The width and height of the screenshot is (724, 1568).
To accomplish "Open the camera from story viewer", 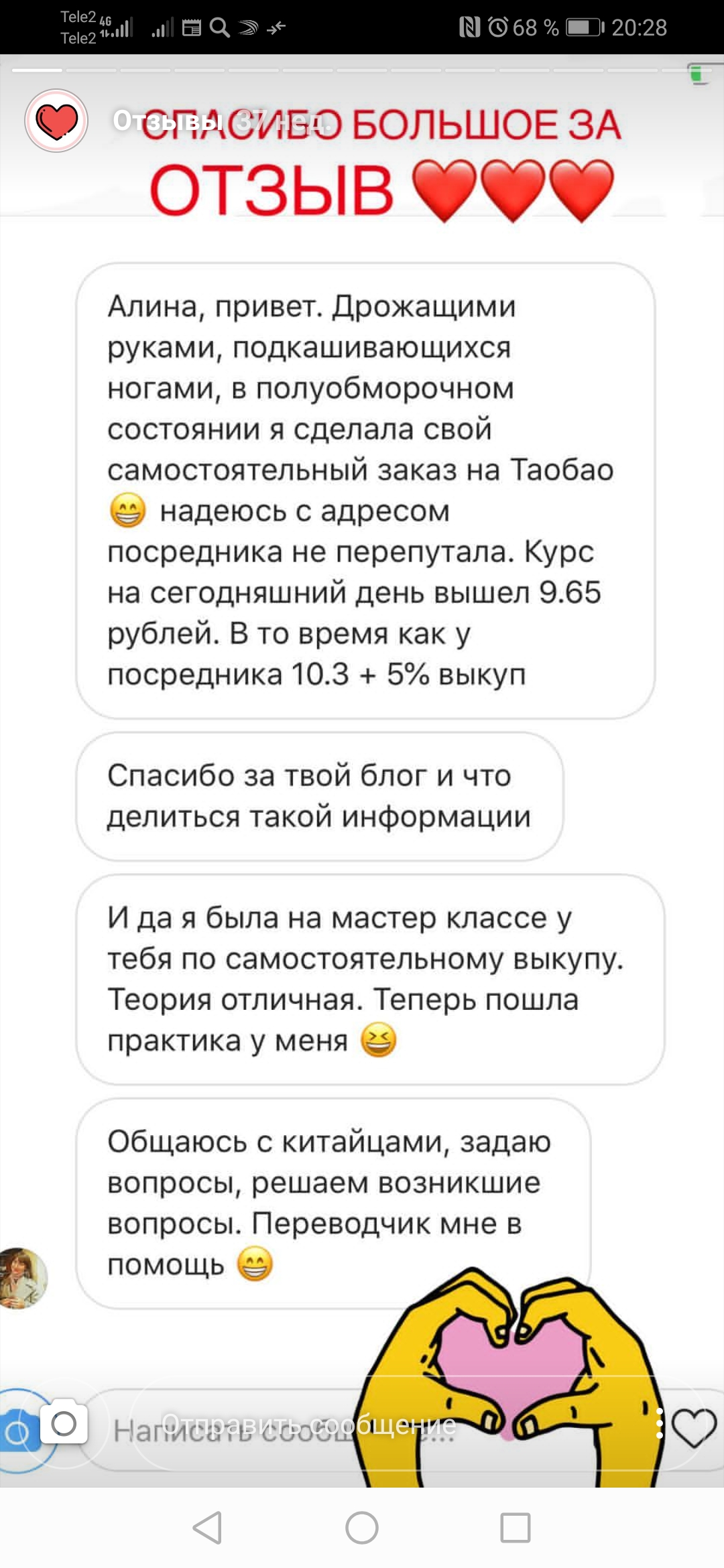I will (64, 1423).
